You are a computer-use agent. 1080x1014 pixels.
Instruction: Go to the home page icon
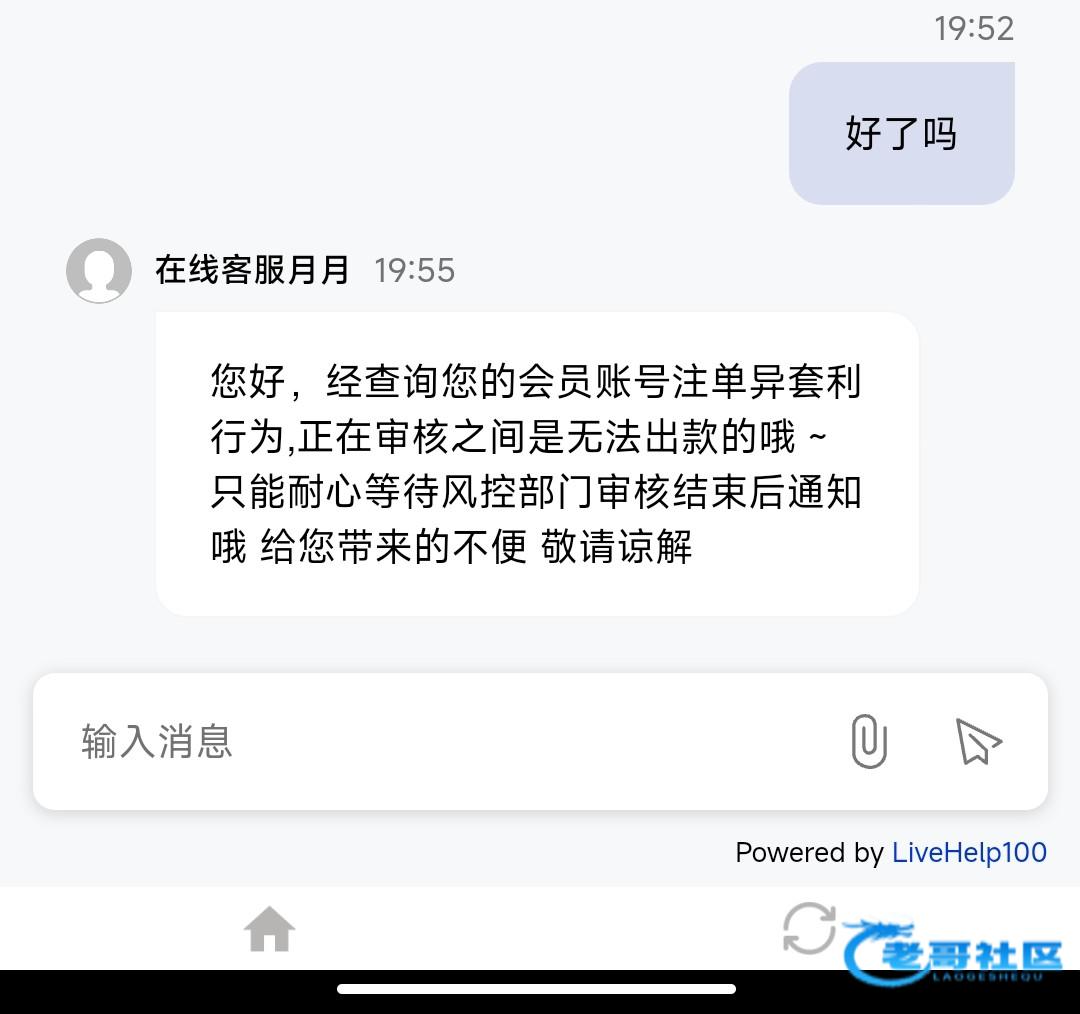(269, 929)
